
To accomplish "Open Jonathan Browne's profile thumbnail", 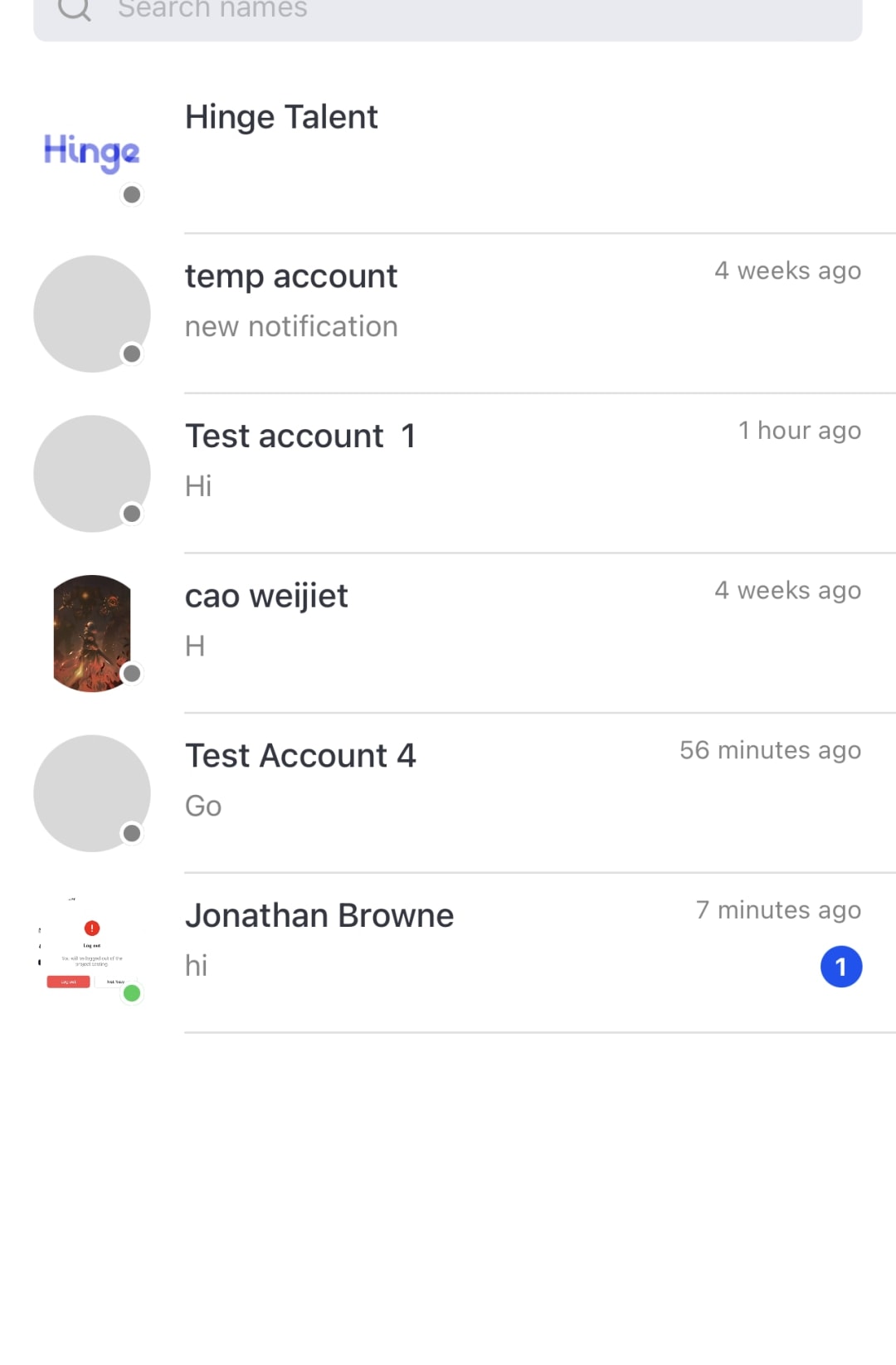I will click(x=91, y=946).
